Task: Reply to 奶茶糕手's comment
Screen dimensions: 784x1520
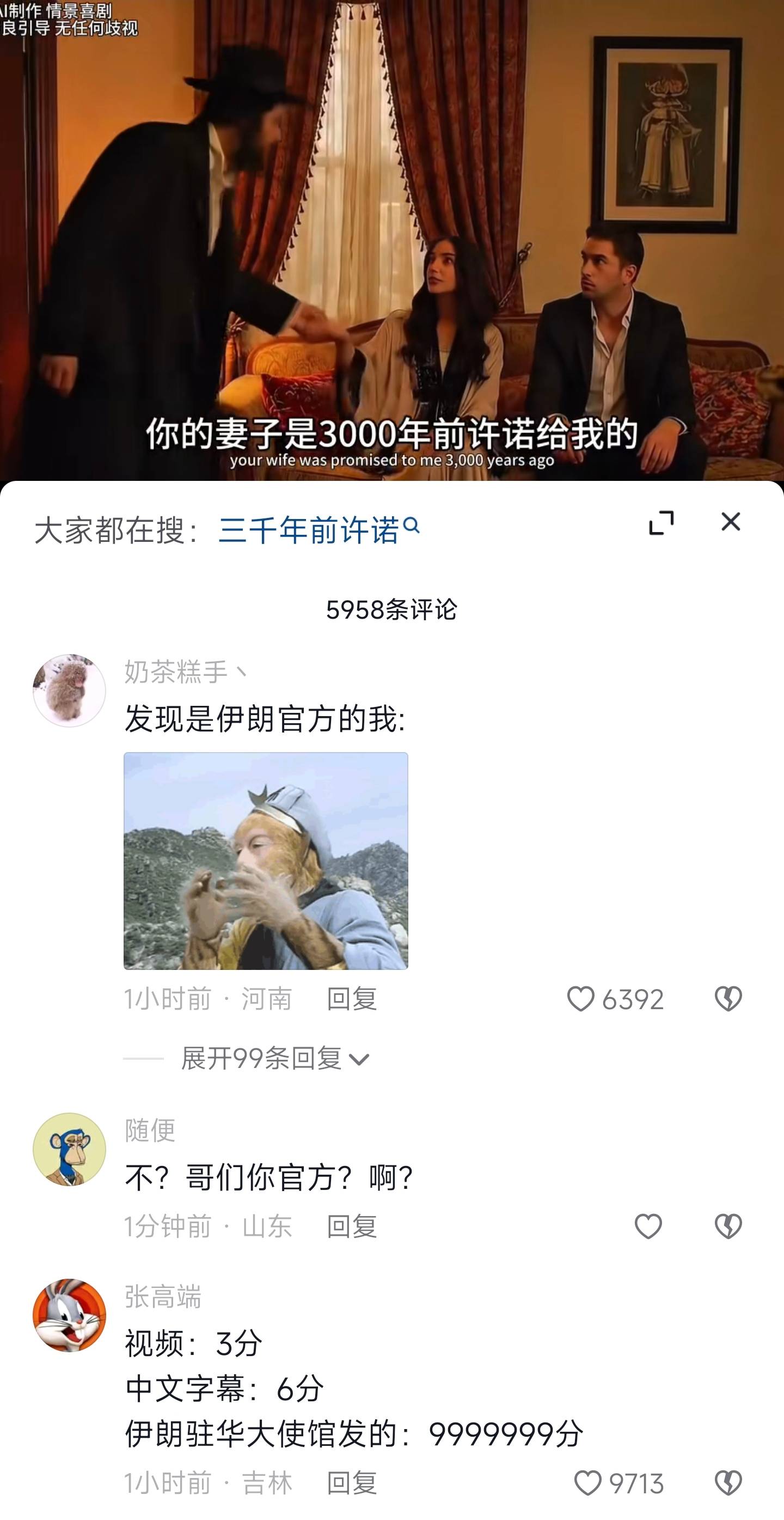Action: 352,999
